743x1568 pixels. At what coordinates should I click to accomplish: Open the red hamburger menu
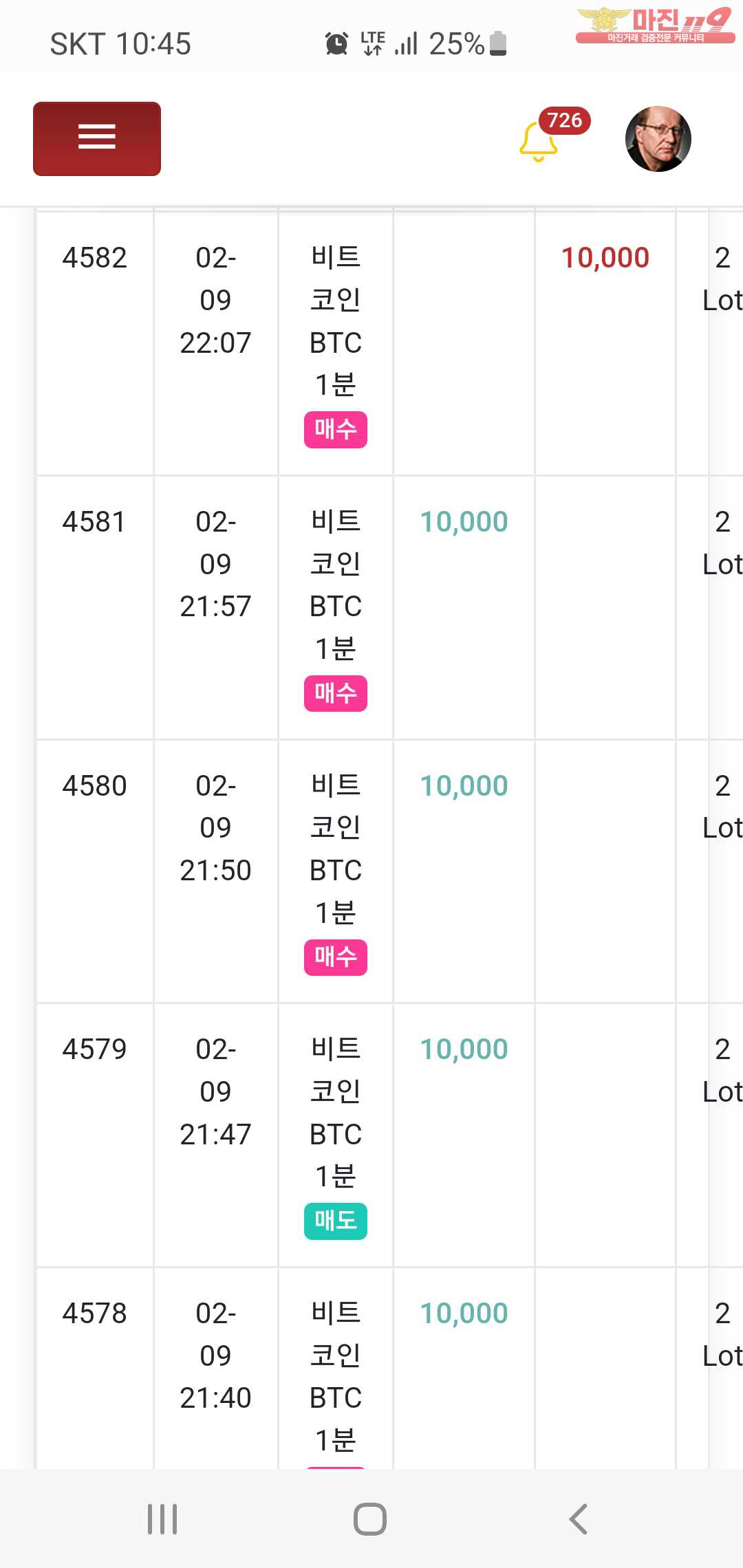[x=97, y=138]
